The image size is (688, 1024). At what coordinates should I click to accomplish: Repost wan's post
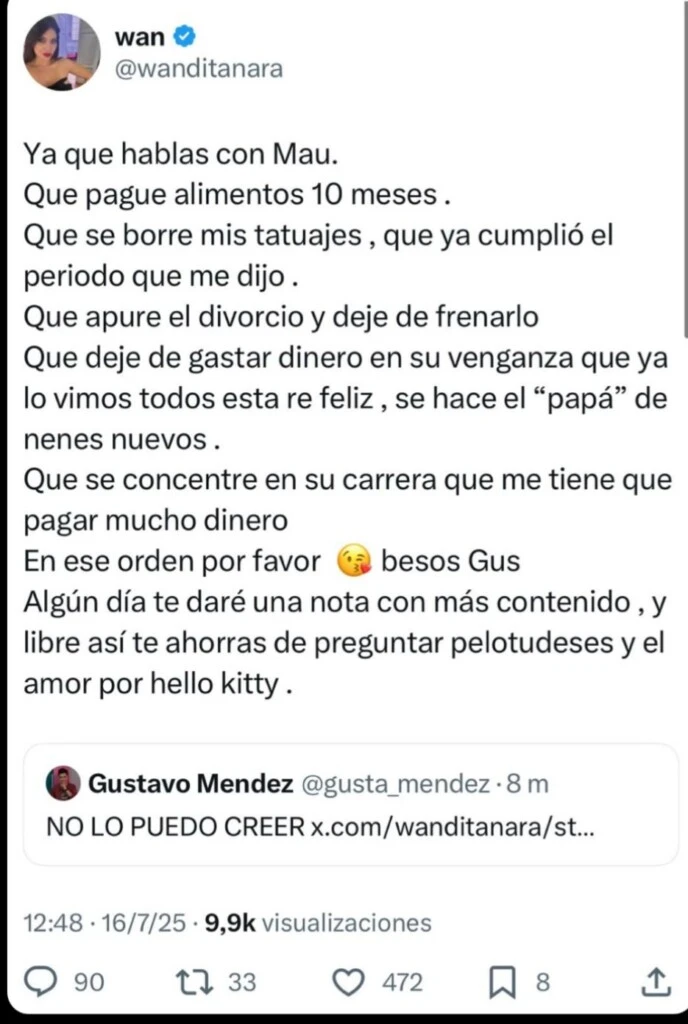[187, 983]
